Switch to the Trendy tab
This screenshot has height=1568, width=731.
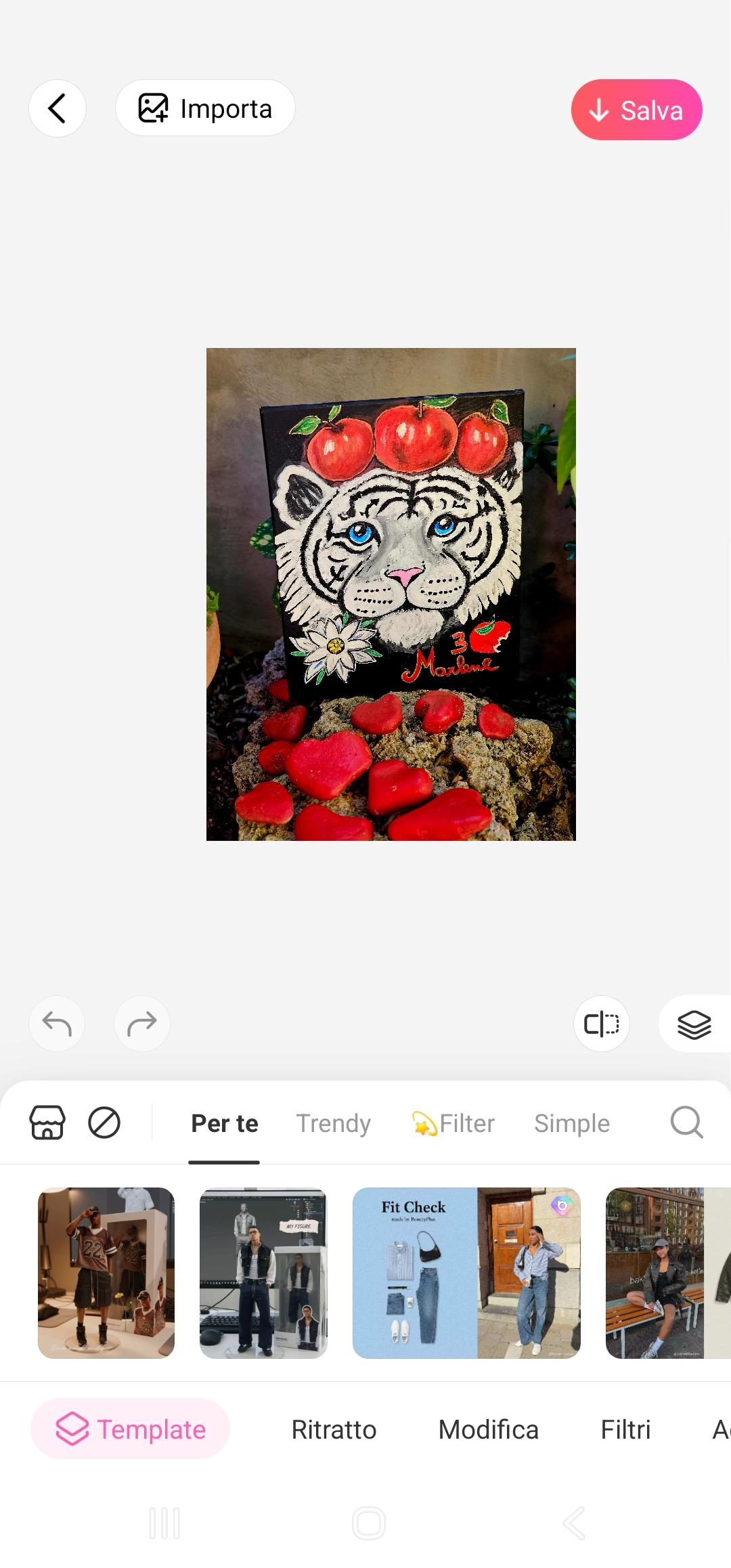(334, 1123)
